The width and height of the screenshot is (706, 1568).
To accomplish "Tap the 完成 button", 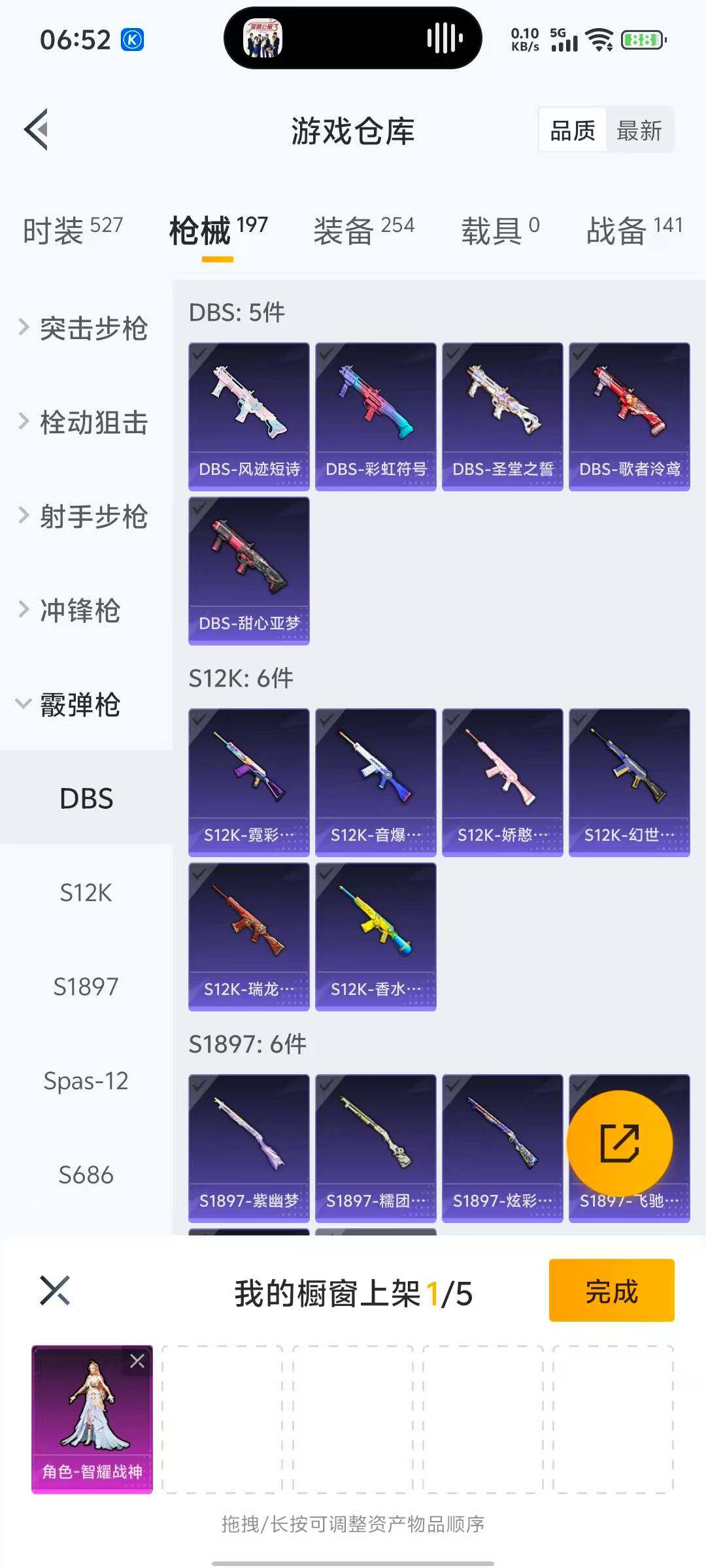I will coord(611,1290).
